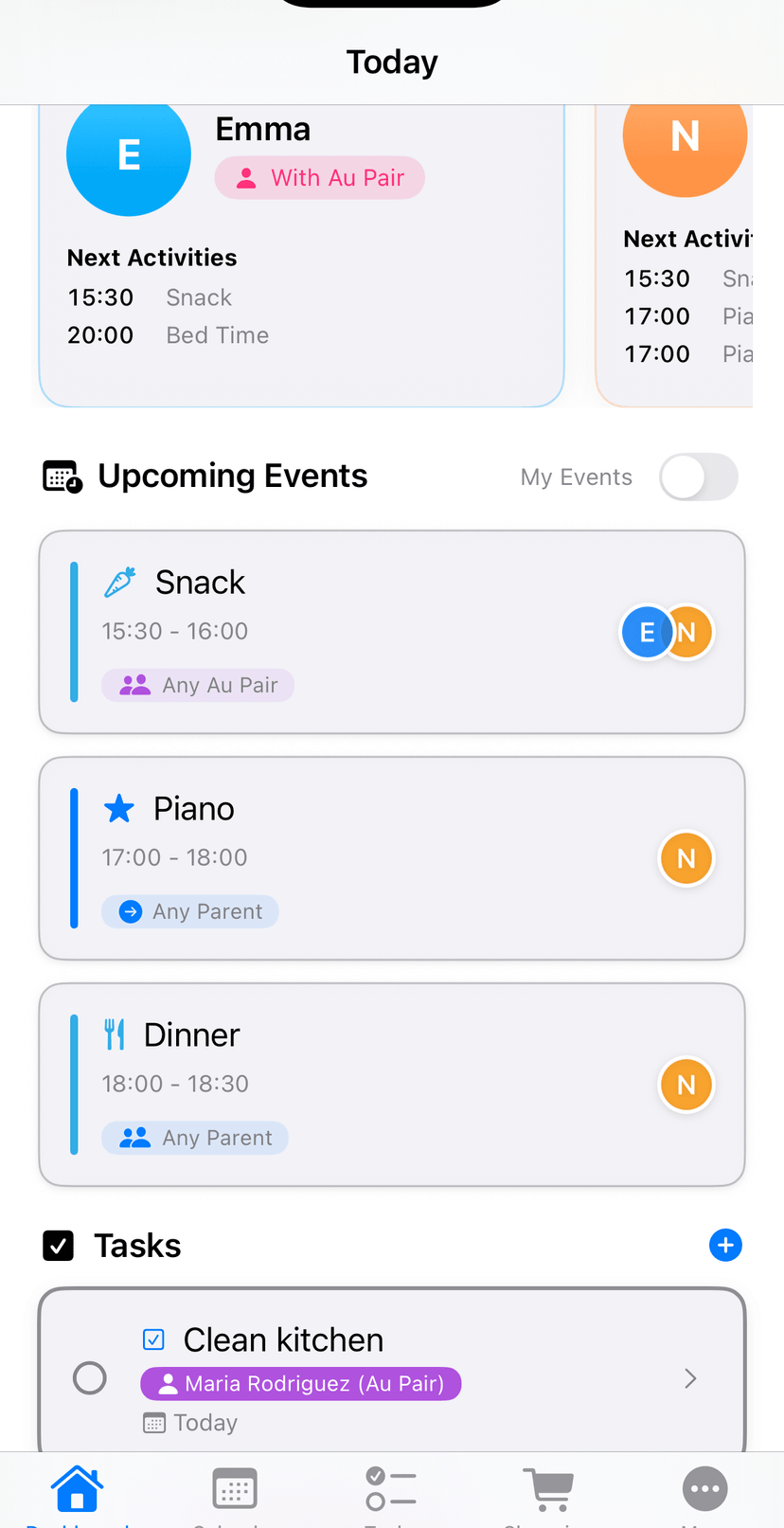This screenshot has height=1528, width=784.
Task: Open the Any Parent chip on Dinner
Action: pyautogui.click(x=194, y=1137)
